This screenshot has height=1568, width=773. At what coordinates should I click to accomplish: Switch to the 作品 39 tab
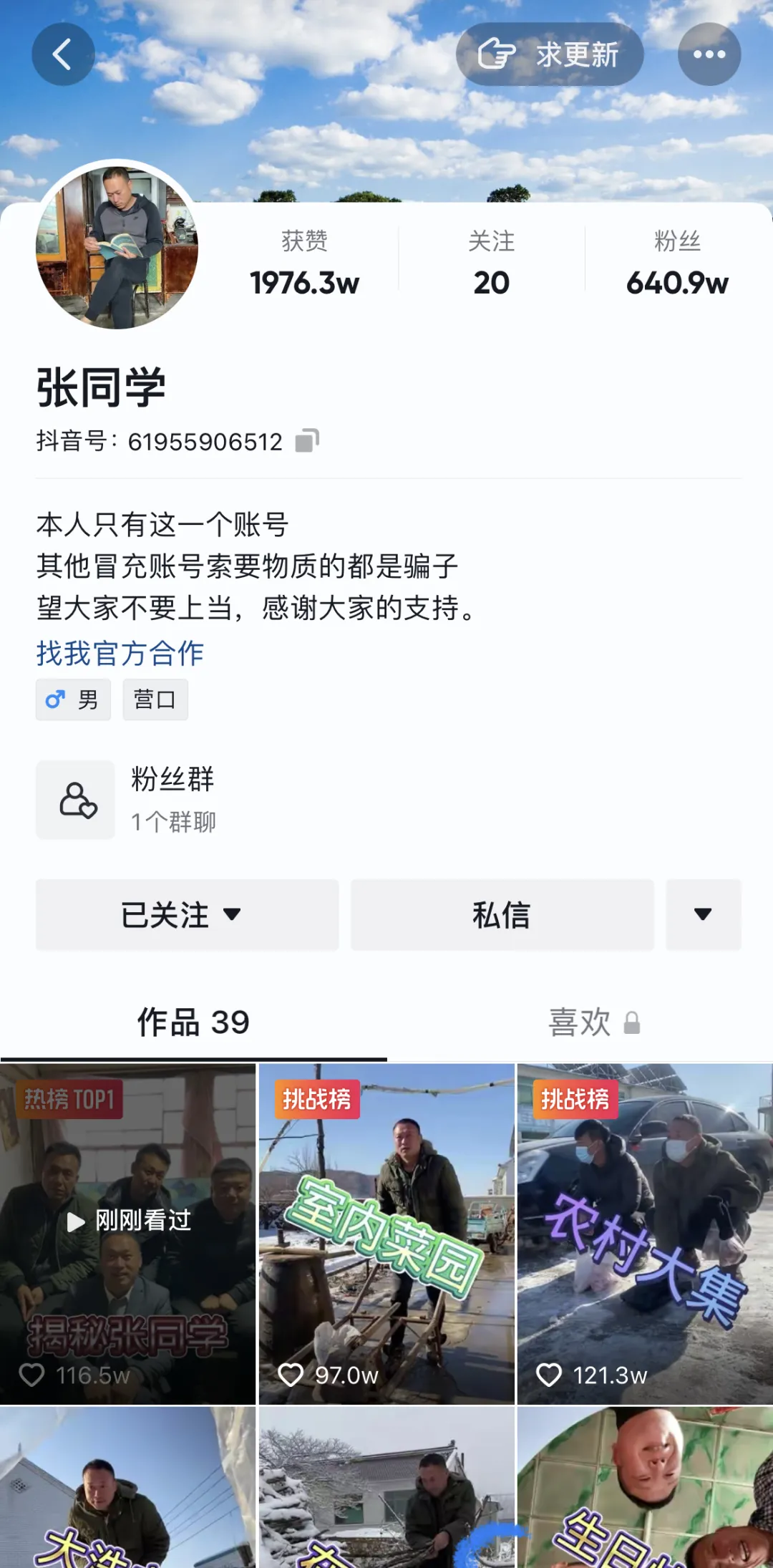pos(193,1022)
